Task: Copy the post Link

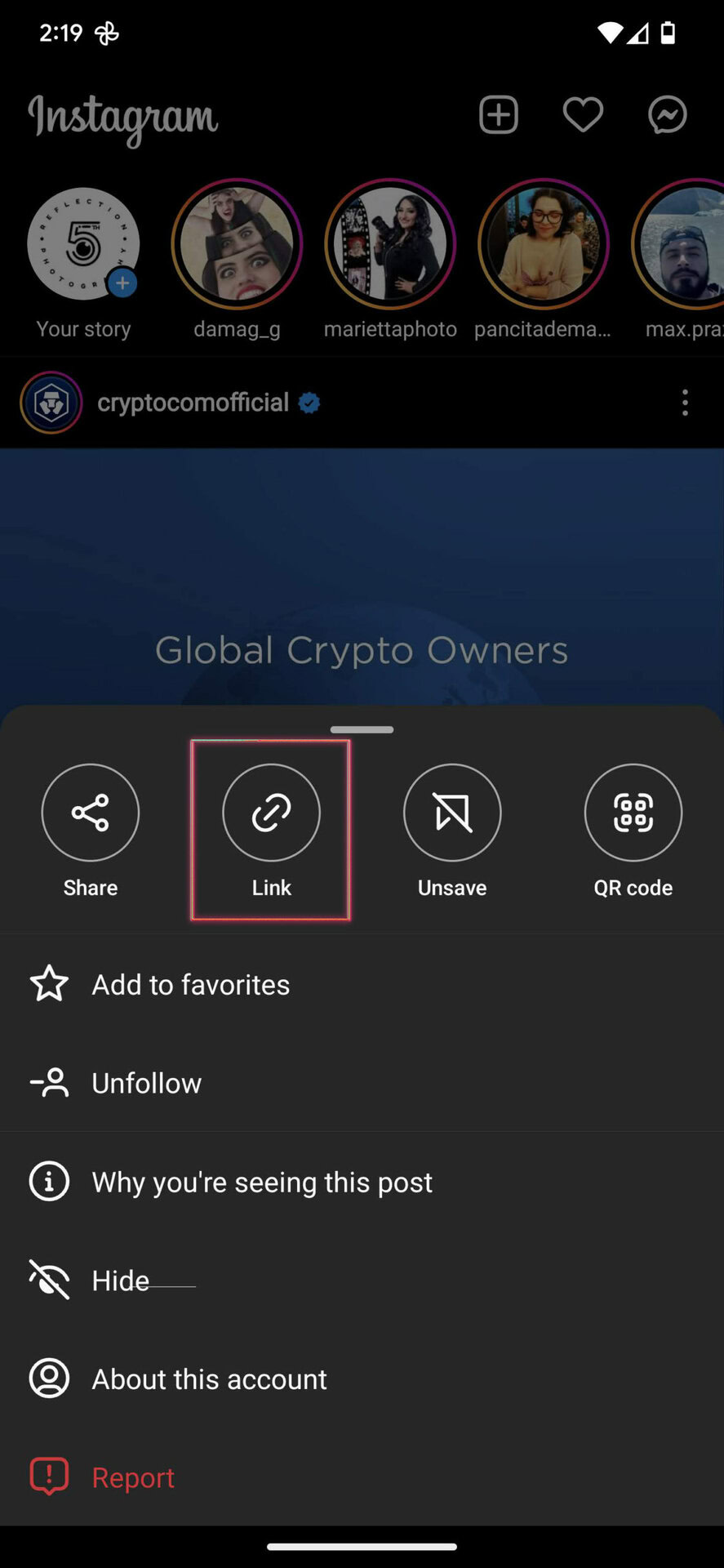Action: [x=271, y=813]
